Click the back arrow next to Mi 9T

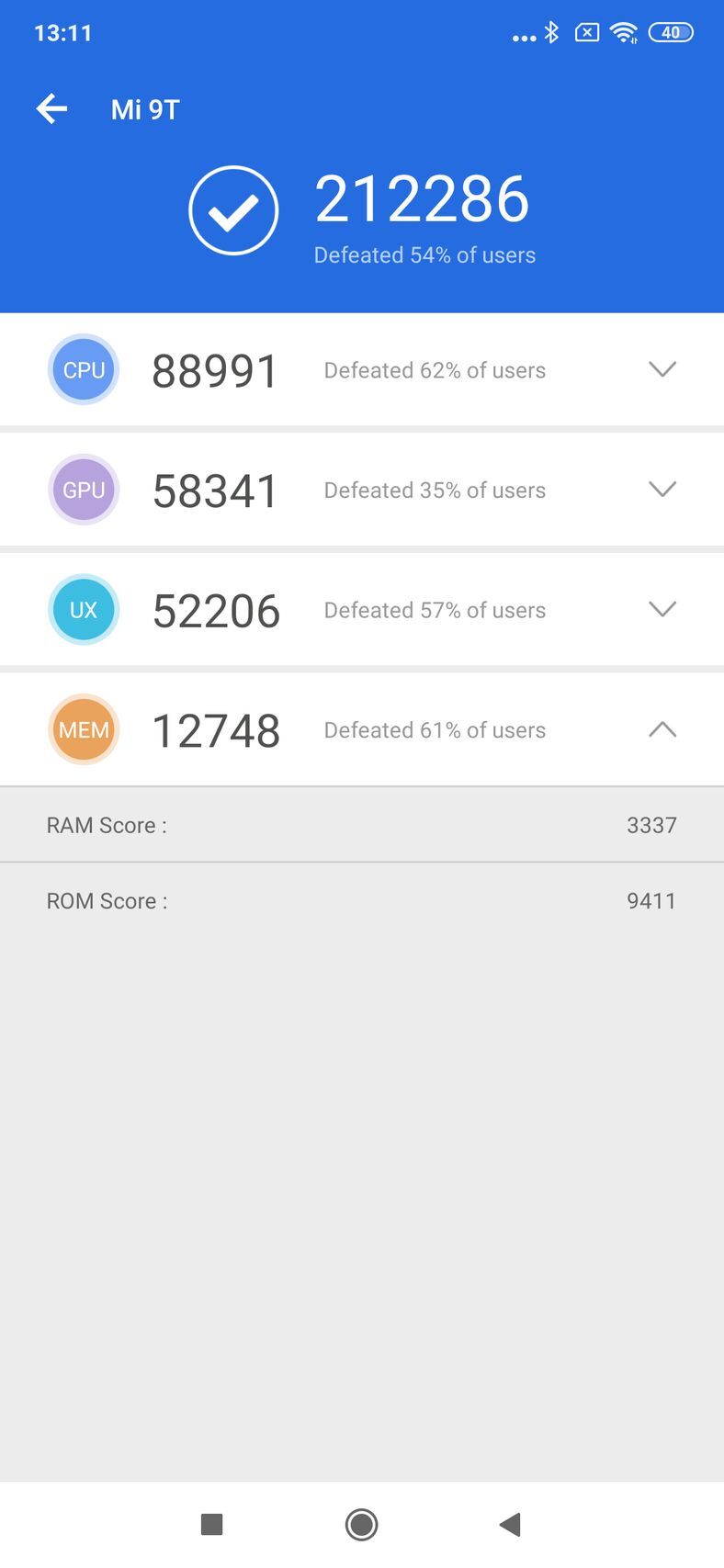(52, 108)
